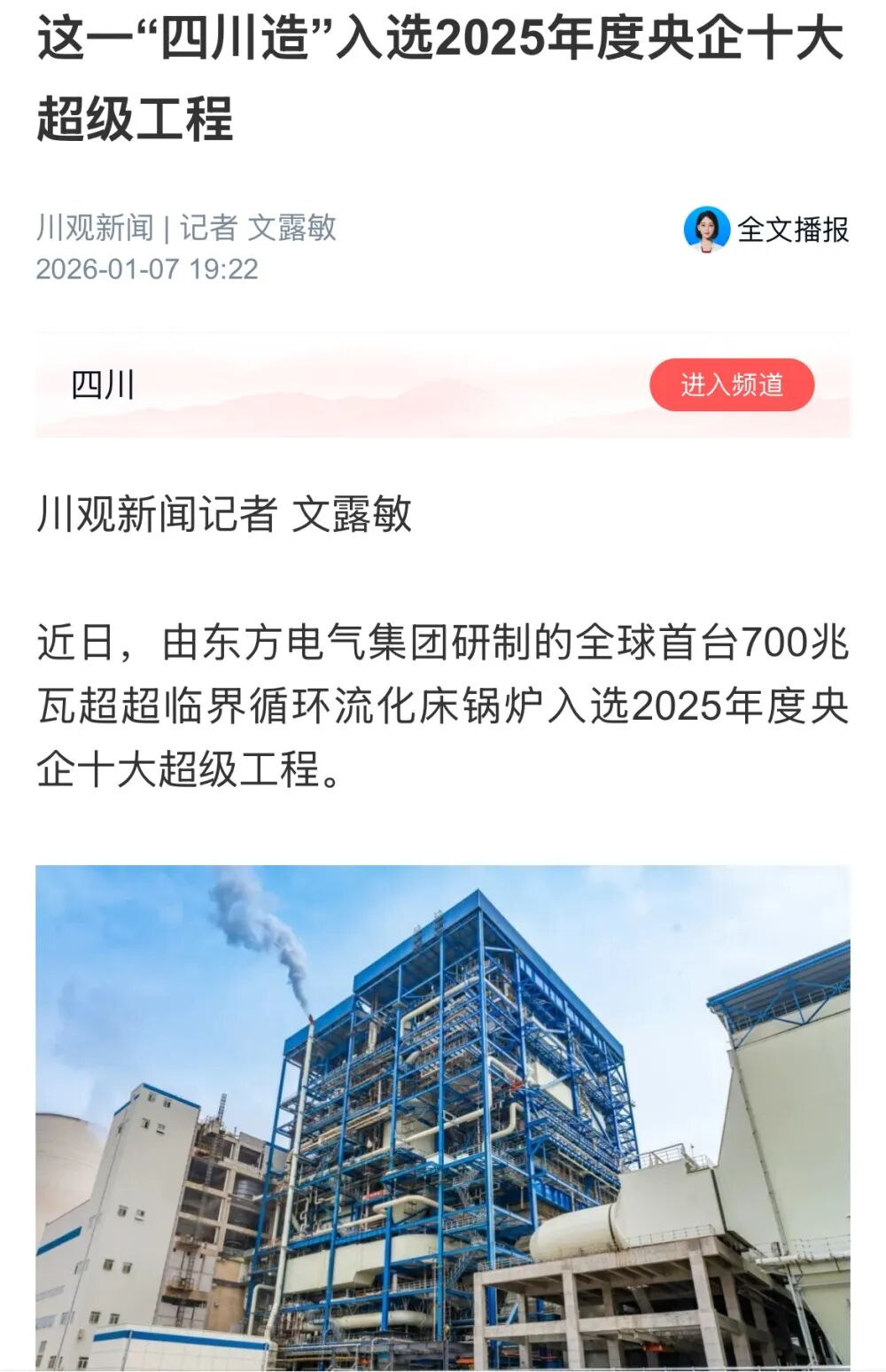Play the 全文播报 audio reading
Viewport: 886px width, 1372px height.
point(767,230)
